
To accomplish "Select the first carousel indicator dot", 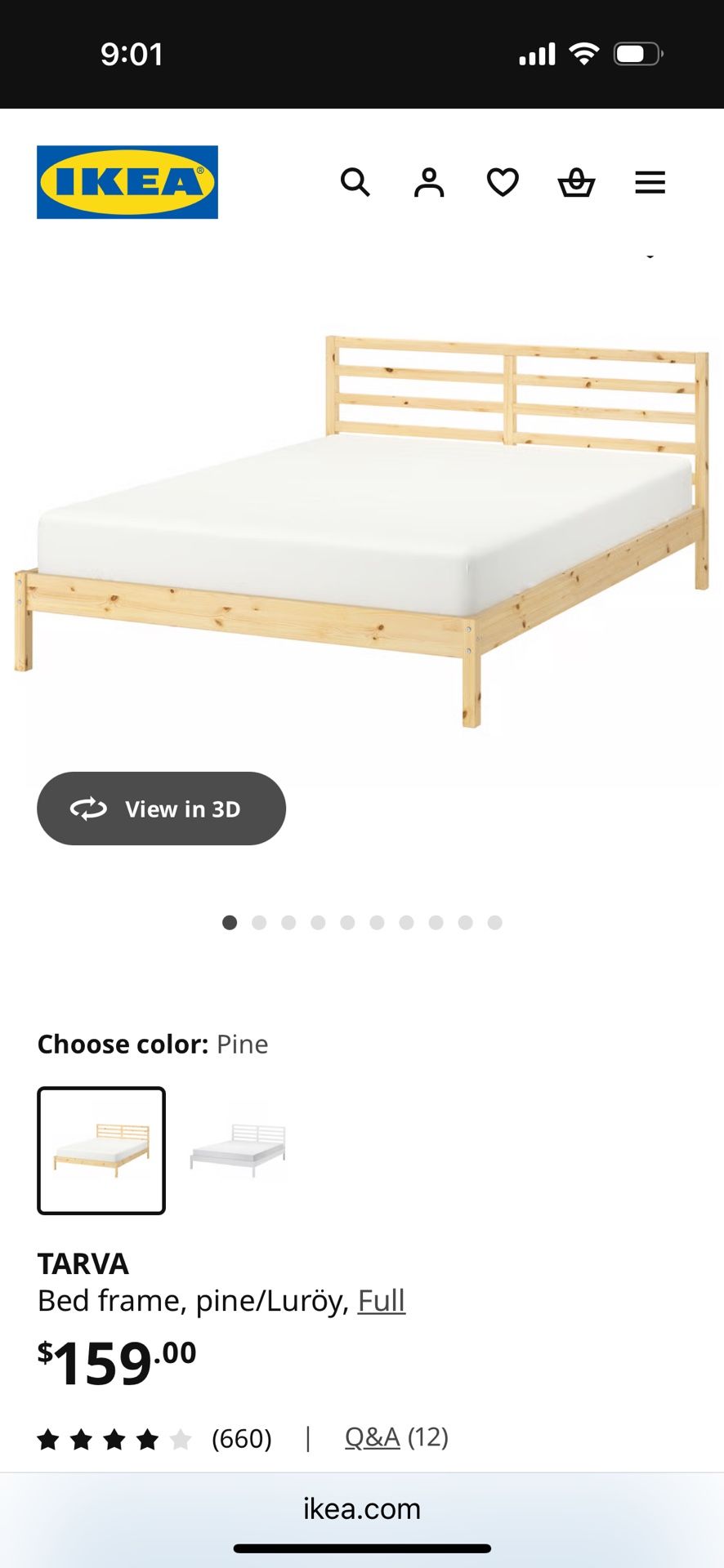I will click(230, 922).
